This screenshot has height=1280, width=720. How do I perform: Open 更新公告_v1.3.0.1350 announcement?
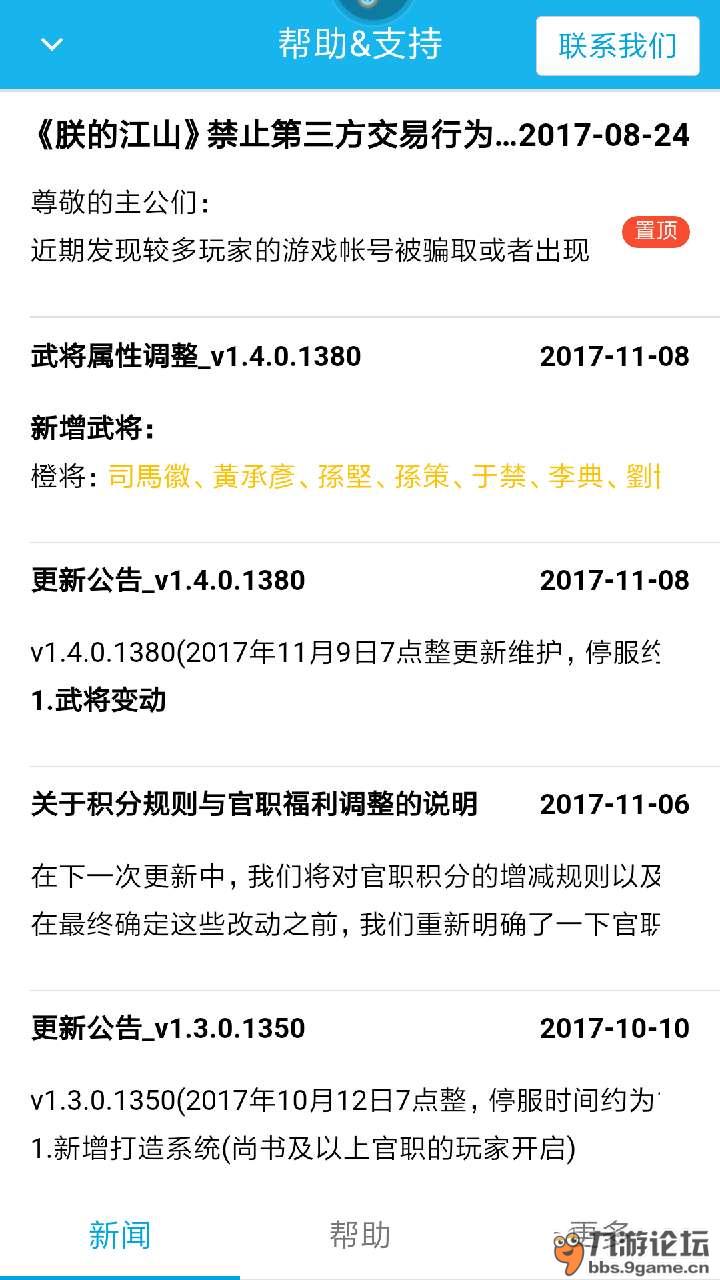click(360, 1095)
